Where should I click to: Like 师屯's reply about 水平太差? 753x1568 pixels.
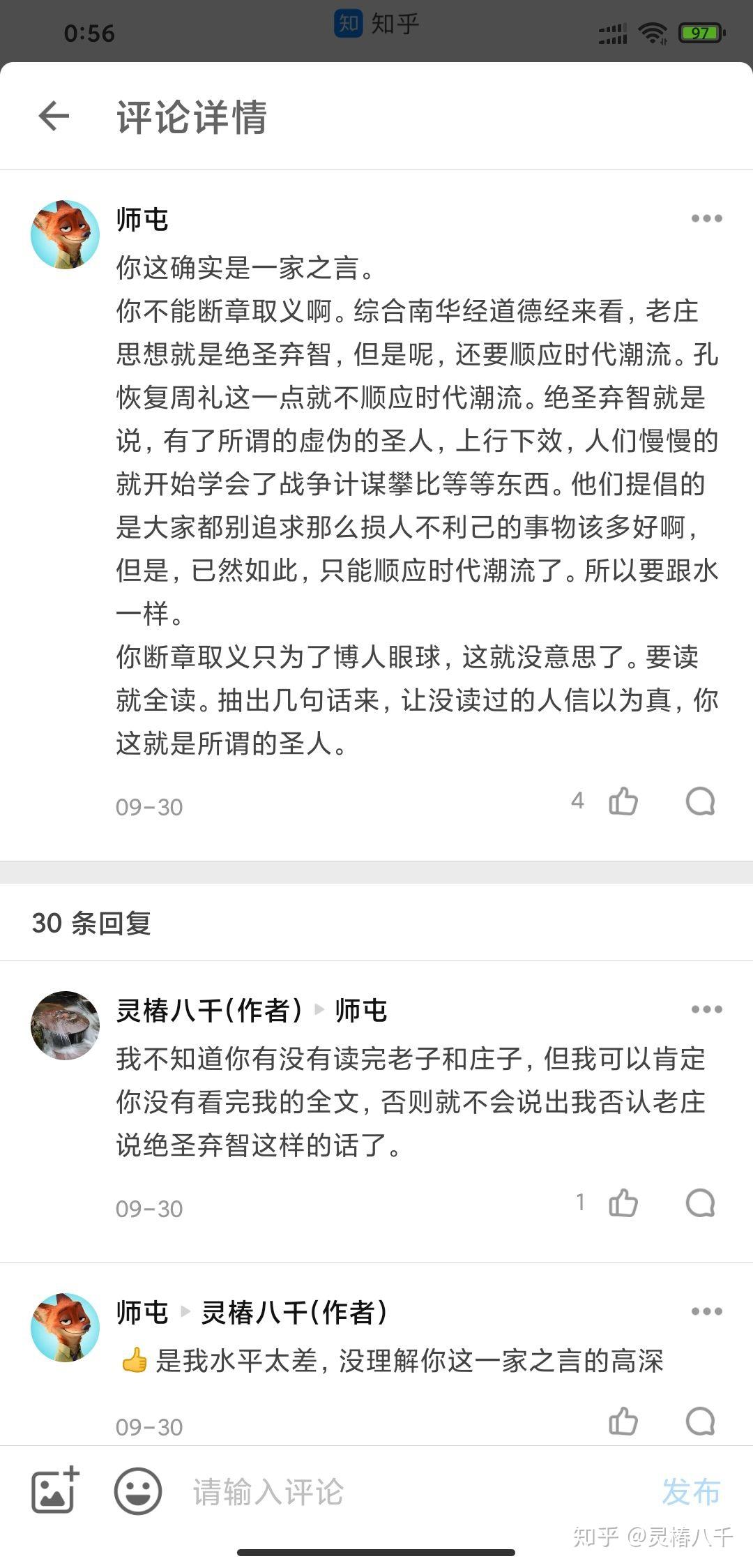(x=623, y=1421)
